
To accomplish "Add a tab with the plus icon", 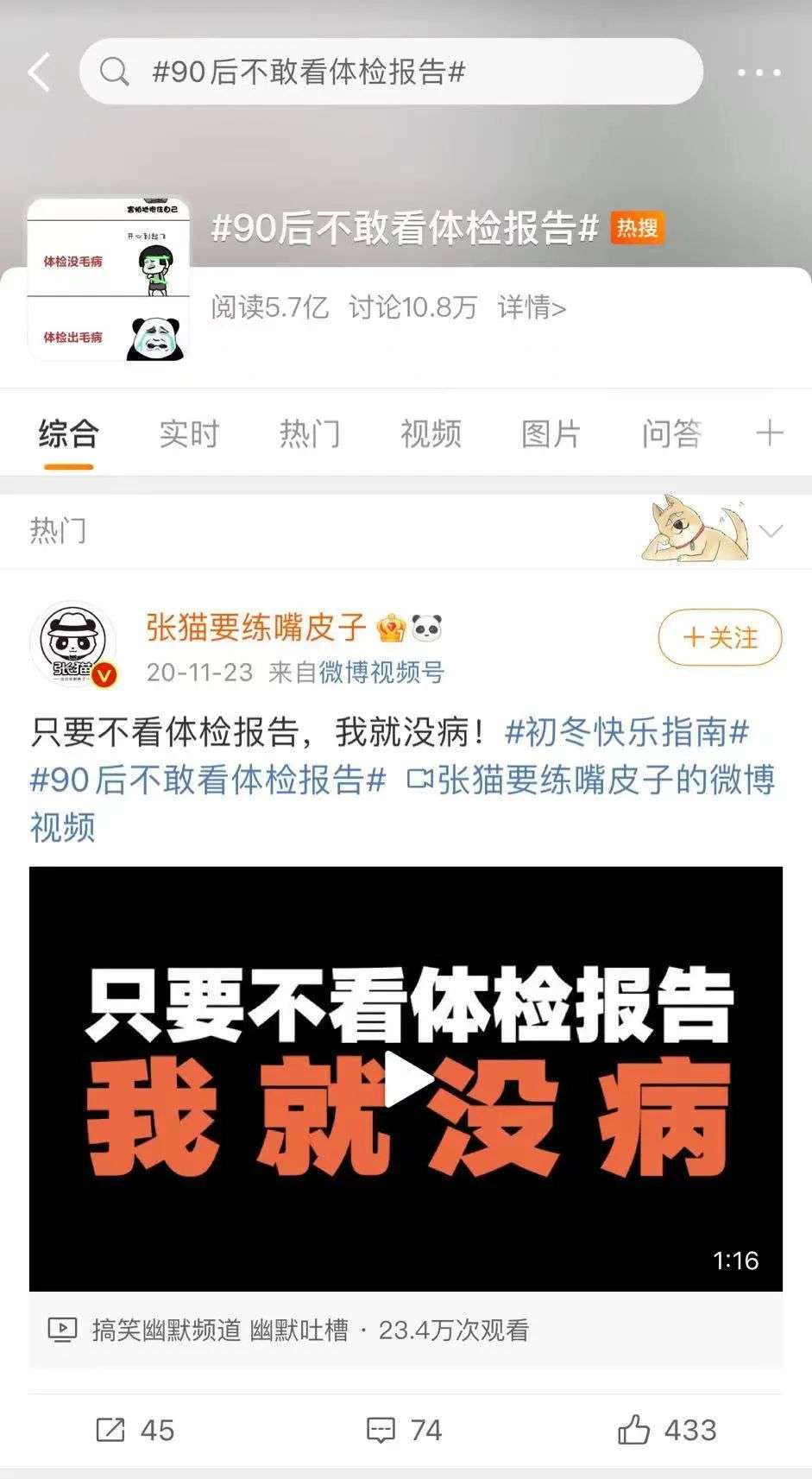I will [769, 433].
